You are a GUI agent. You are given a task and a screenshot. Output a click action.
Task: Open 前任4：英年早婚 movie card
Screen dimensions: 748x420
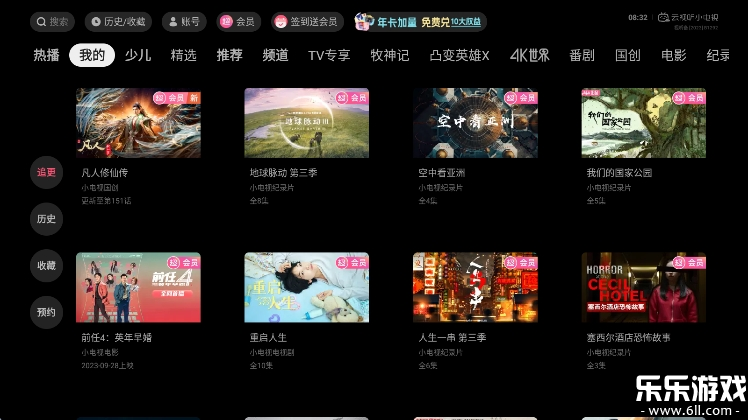point(138,287)
